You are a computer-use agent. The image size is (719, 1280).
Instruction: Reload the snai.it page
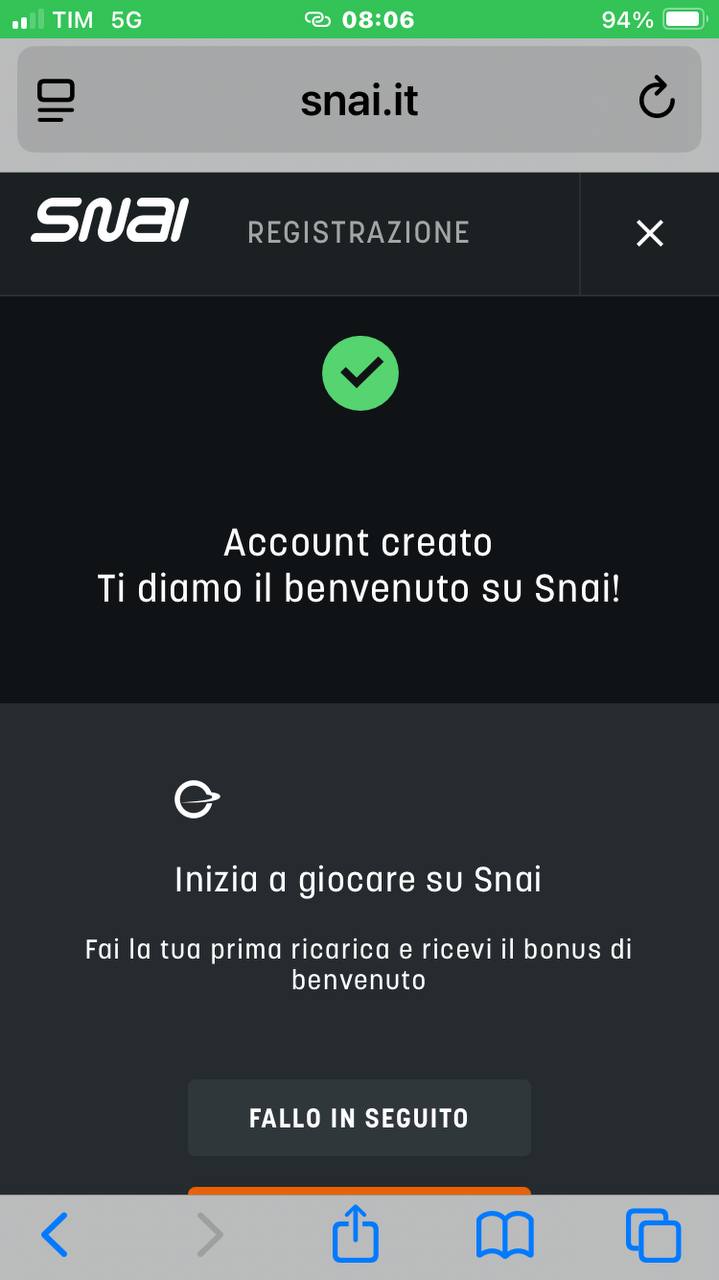click(x=656, y=100)
